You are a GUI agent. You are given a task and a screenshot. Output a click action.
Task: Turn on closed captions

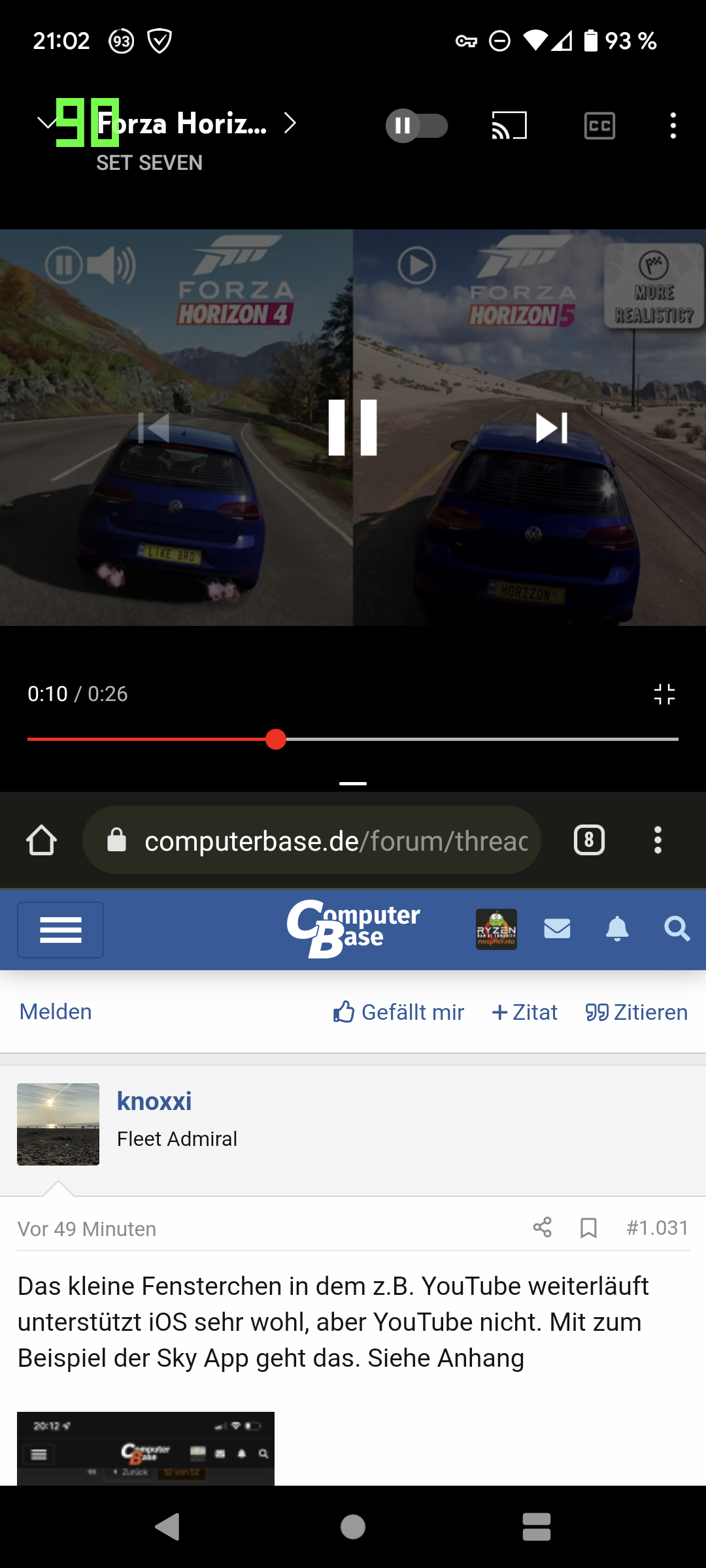click(599, 125)
